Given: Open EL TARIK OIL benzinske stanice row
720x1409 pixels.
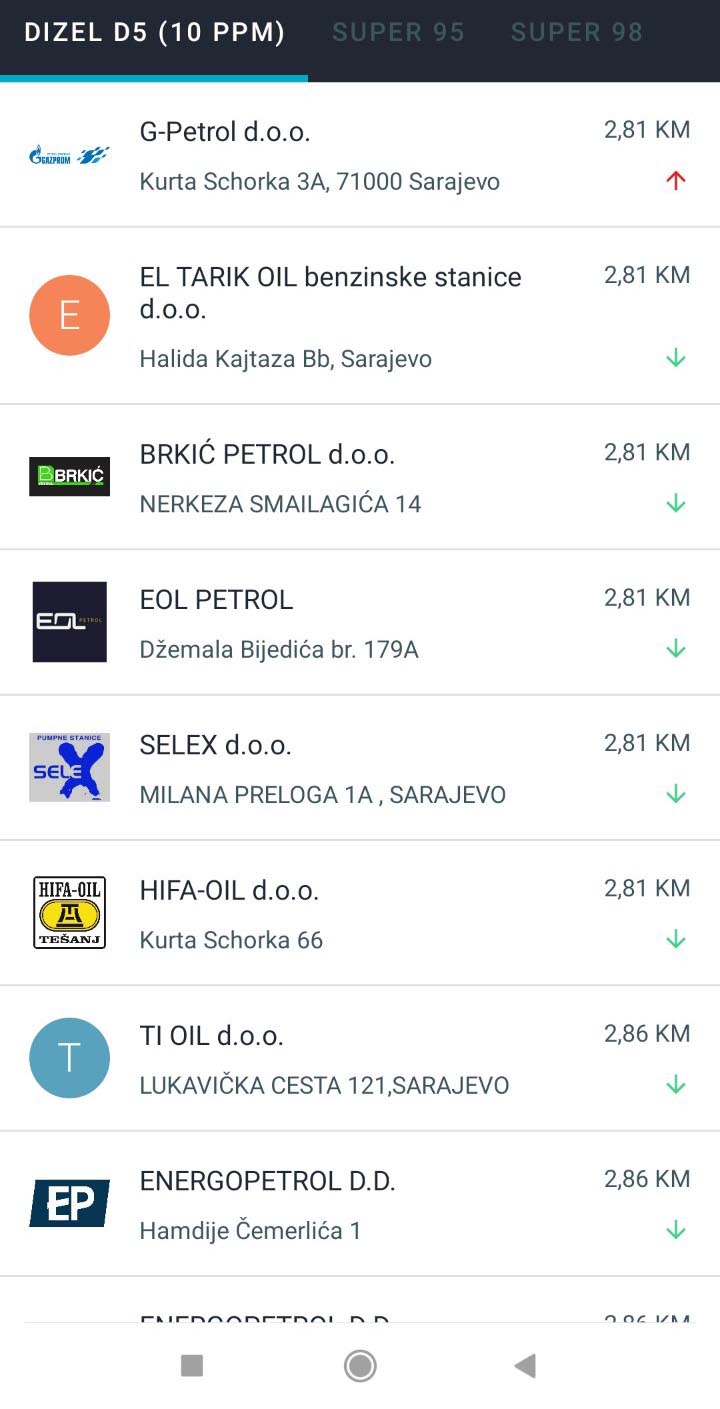Looking at the screenshot, I should tap(360, 316).
